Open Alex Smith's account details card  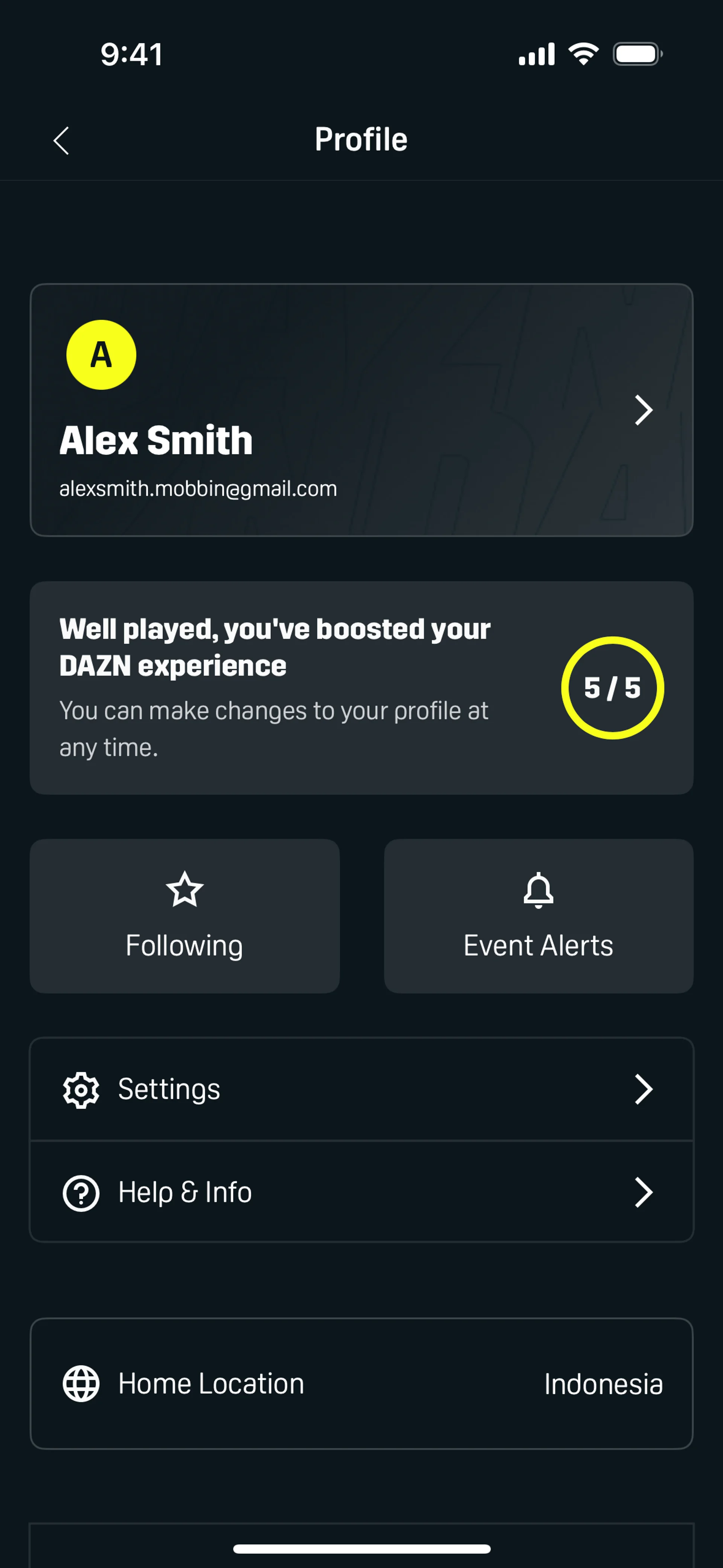pos(361,410)
